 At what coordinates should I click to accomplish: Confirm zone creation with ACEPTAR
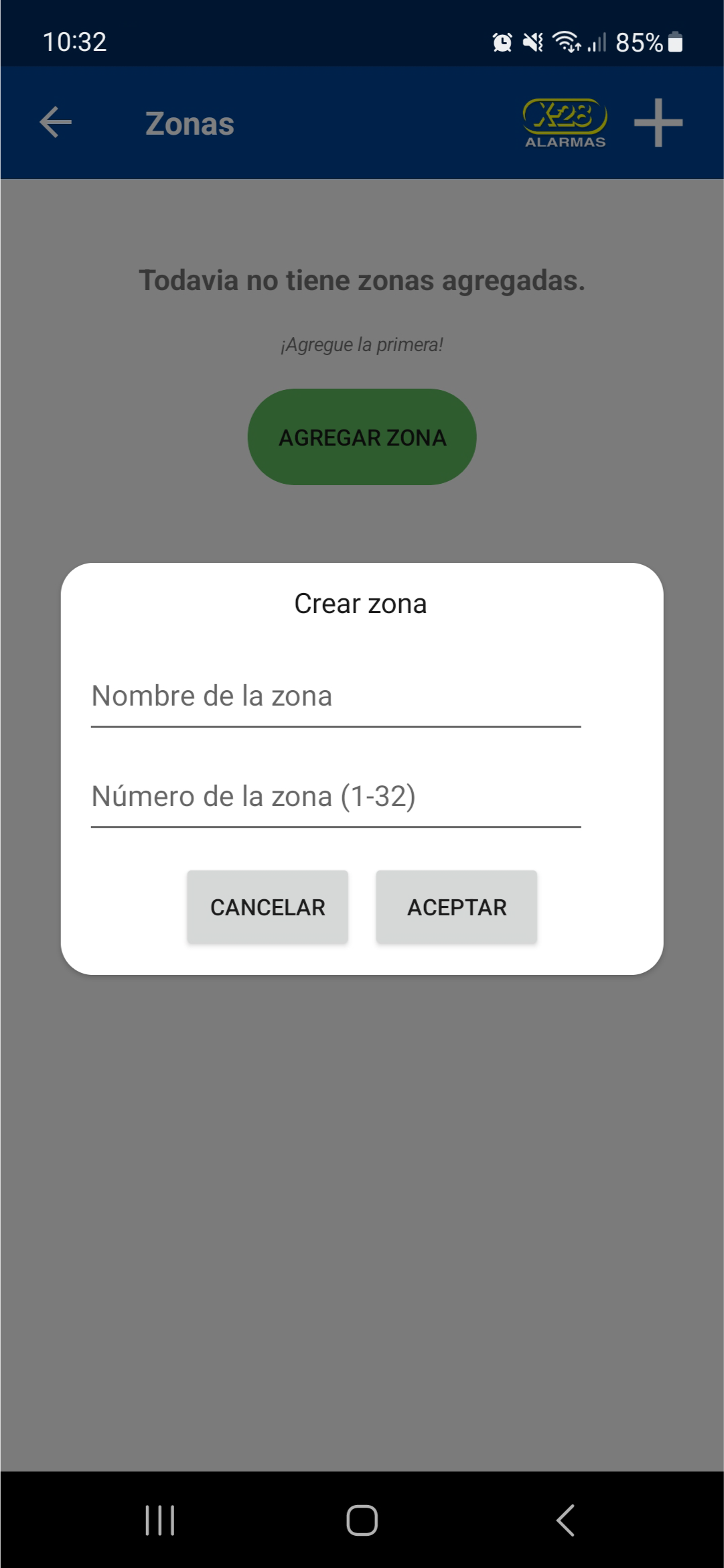tap(456, 907)
